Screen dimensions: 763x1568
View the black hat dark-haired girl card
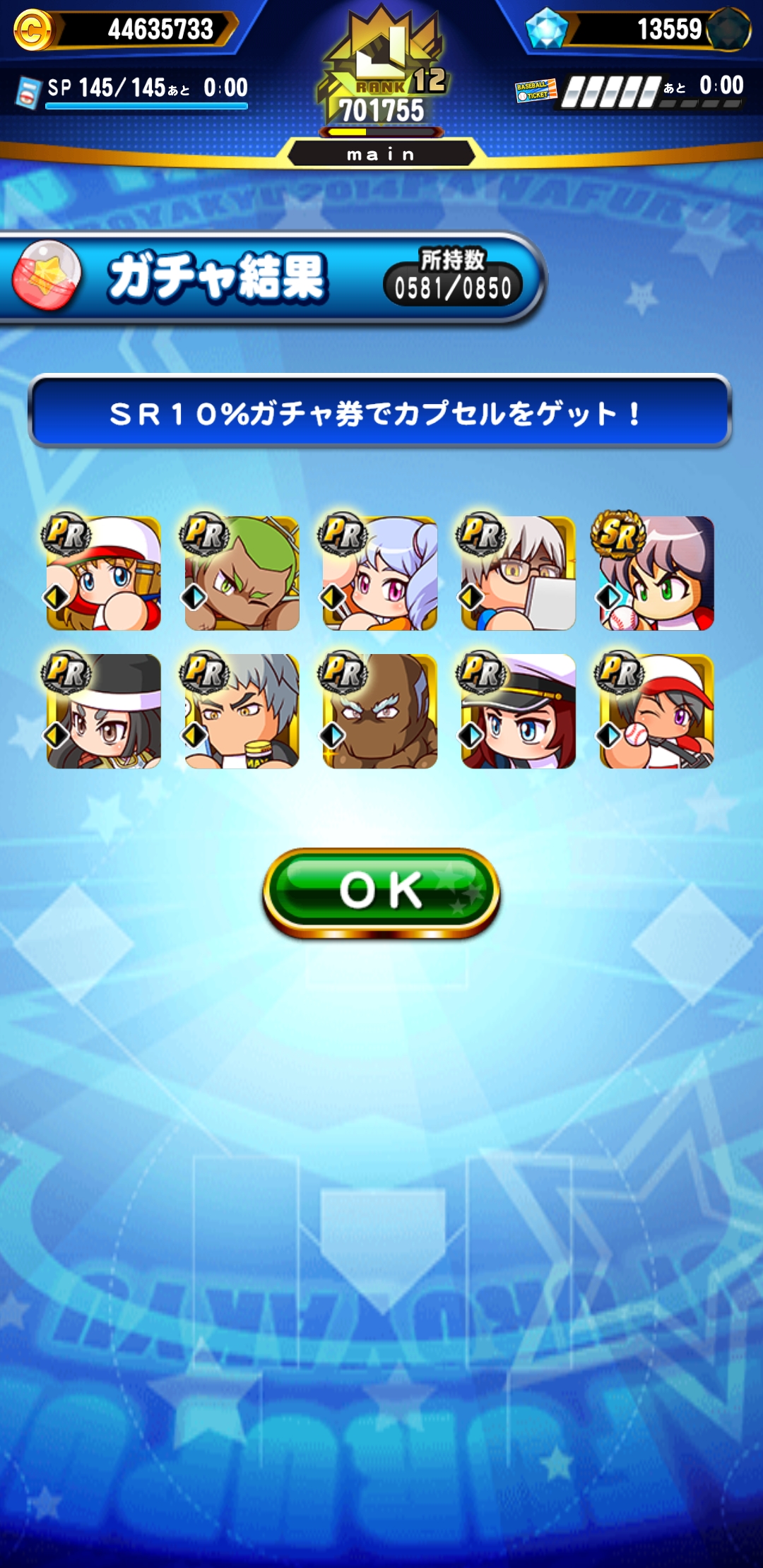click(103, 711)
